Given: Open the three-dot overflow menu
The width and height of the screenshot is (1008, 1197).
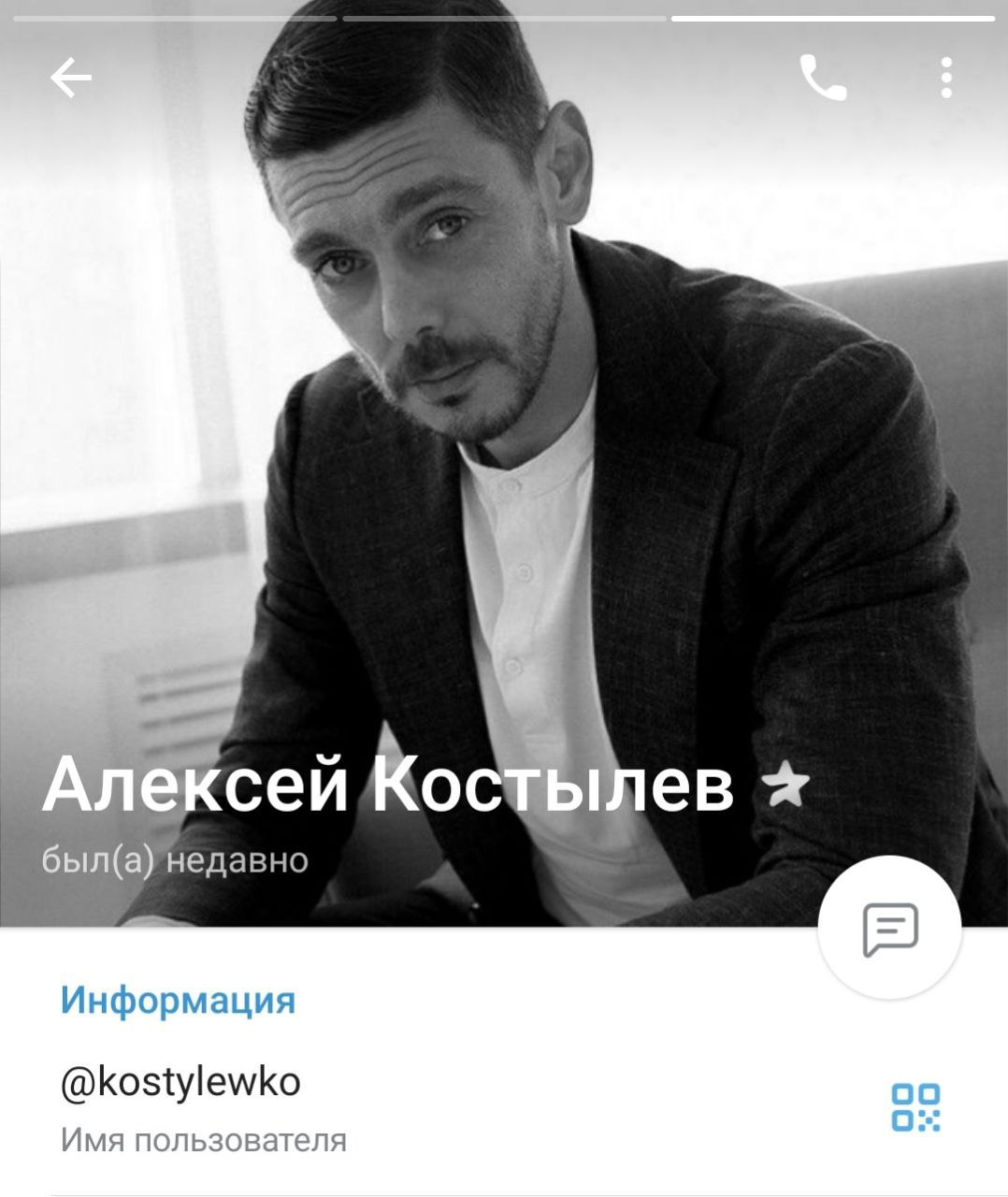Looking at the screenshot, I should pos(946,78).
